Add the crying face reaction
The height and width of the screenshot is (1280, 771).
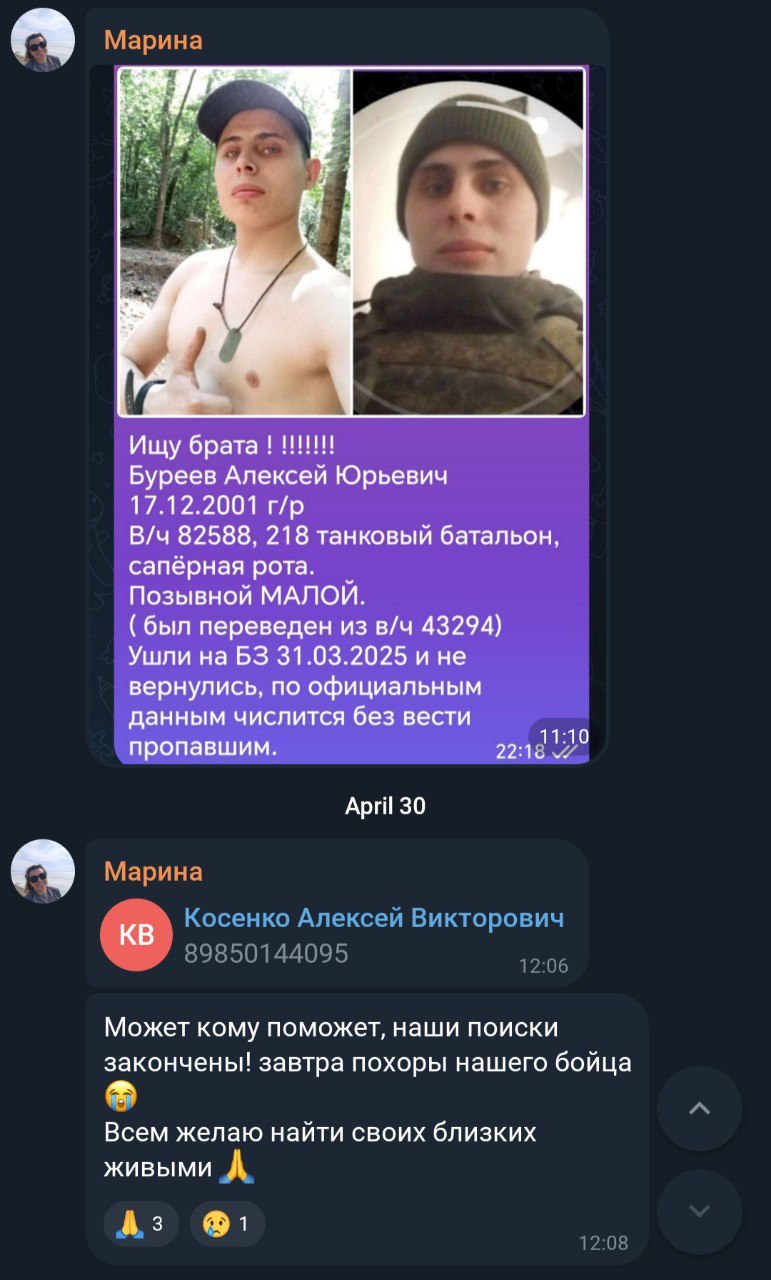(x=227, y=1223)
